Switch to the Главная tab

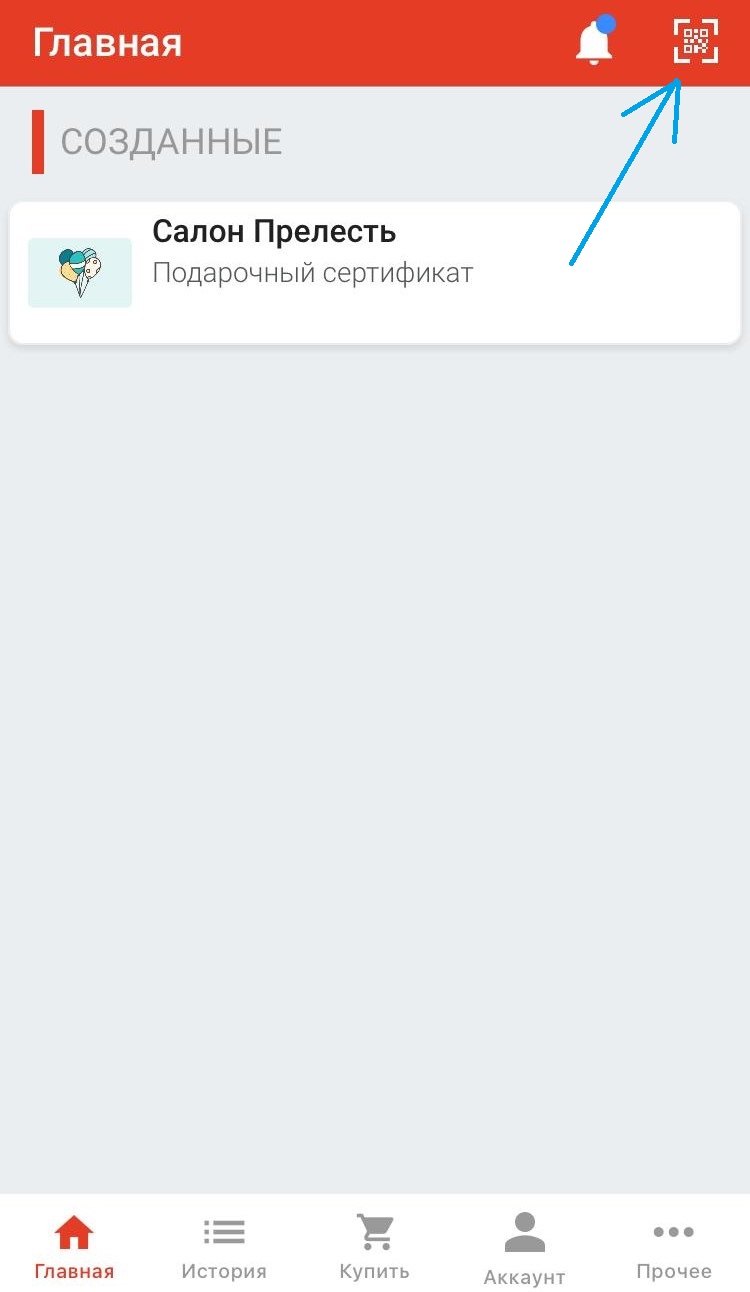[x=74, y=1248]
